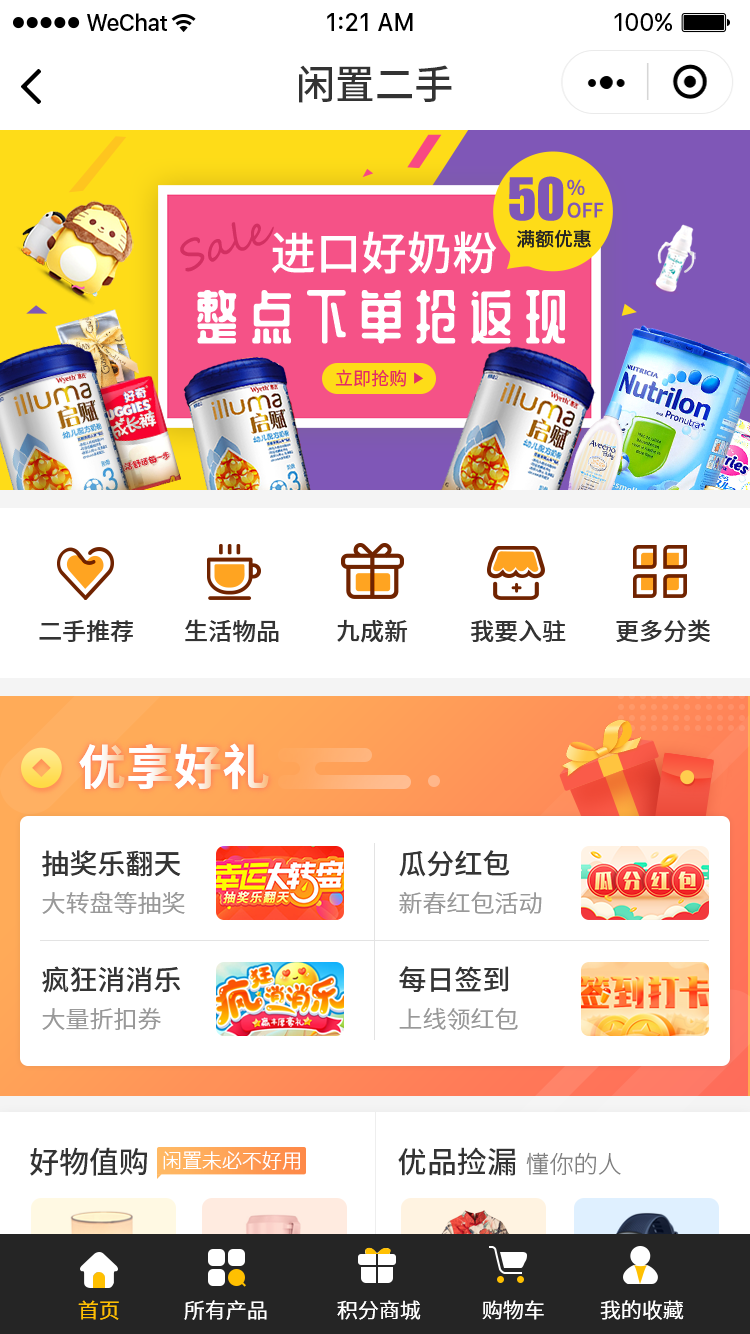Switch to the 所有产品 tab

click(x=226, y=1285)
